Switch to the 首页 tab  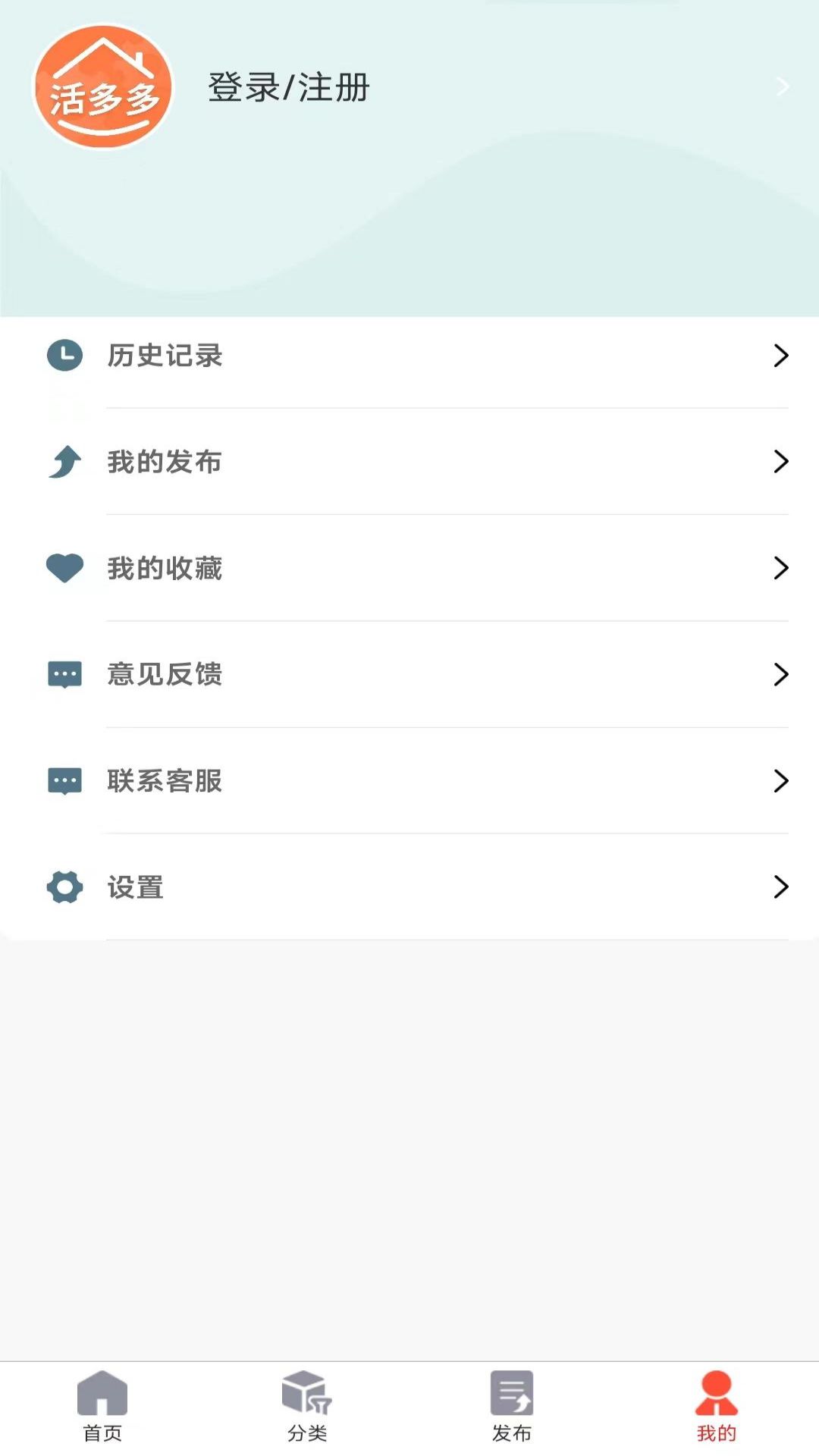(102, 1407)
